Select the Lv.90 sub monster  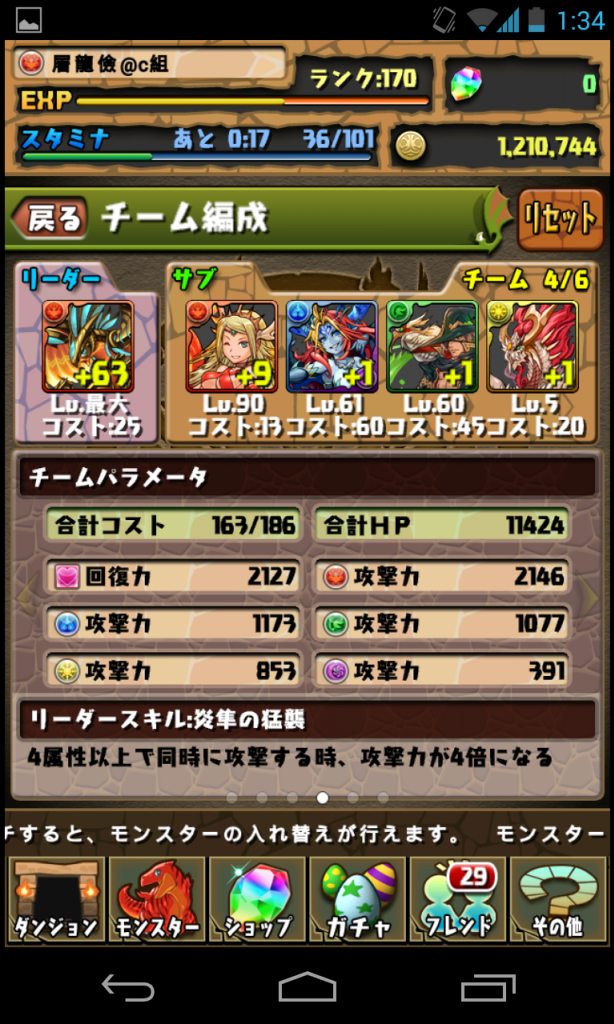tap(231, 347)
